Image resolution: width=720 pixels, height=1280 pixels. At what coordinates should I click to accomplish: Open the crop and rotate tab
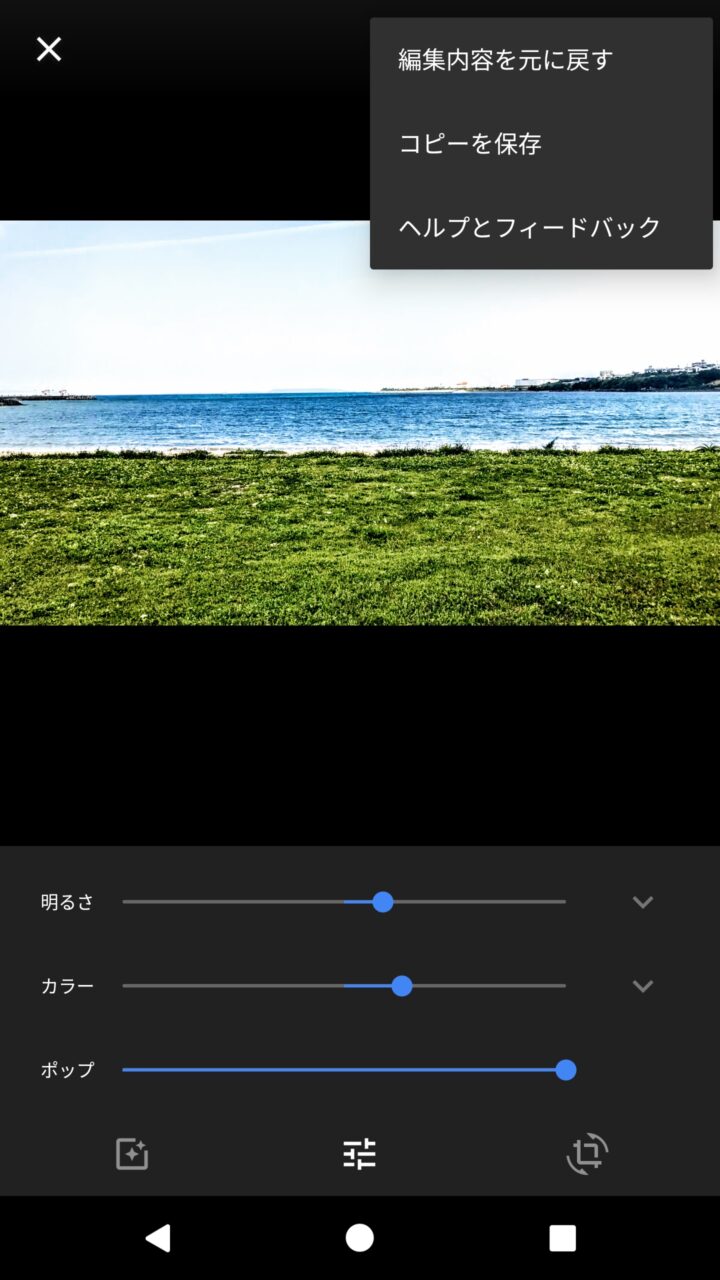(x=587, y=1154)
